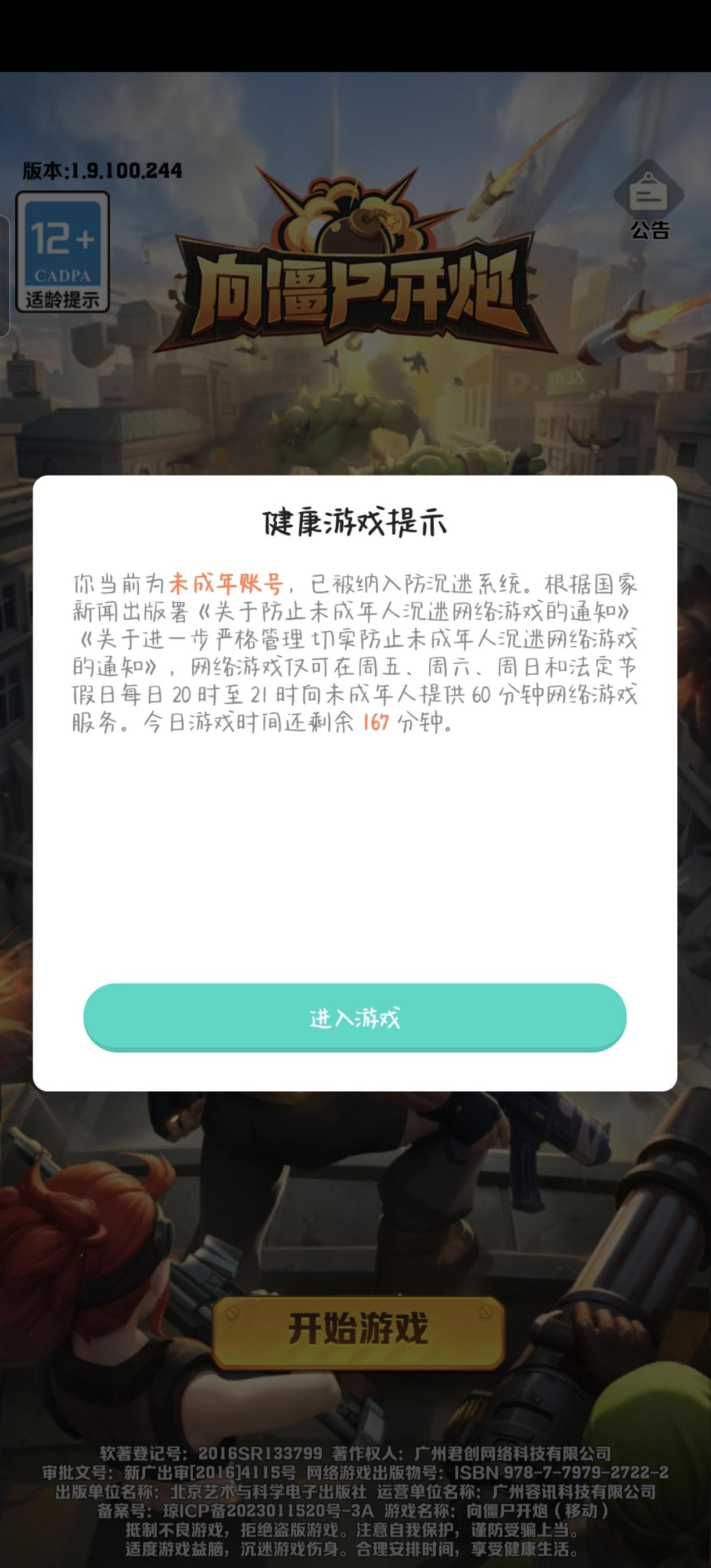Image resolution: width=711 pixels, height=1568 pixels.
Task: Click the 健康游戏提示 dialog title
Action: click(355, 522)
